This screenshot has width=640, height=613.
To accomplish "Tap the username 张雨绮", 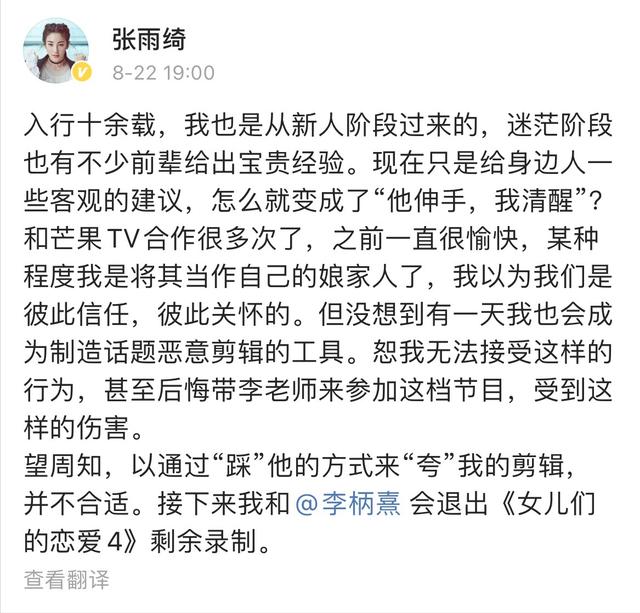I will click(x=149, y=38).
